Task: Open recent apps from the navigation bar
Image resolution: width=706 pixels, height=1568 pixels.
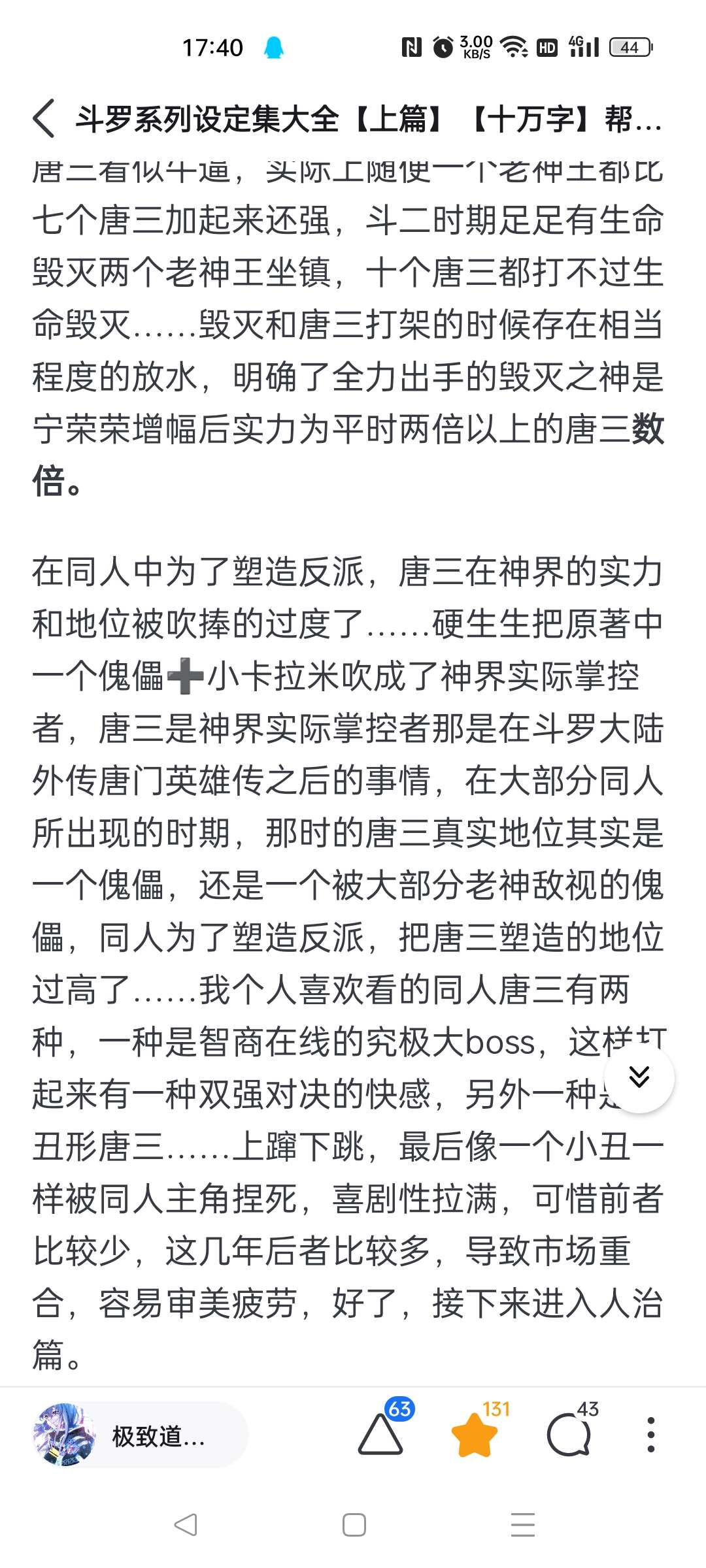Action: [522, 1524]
